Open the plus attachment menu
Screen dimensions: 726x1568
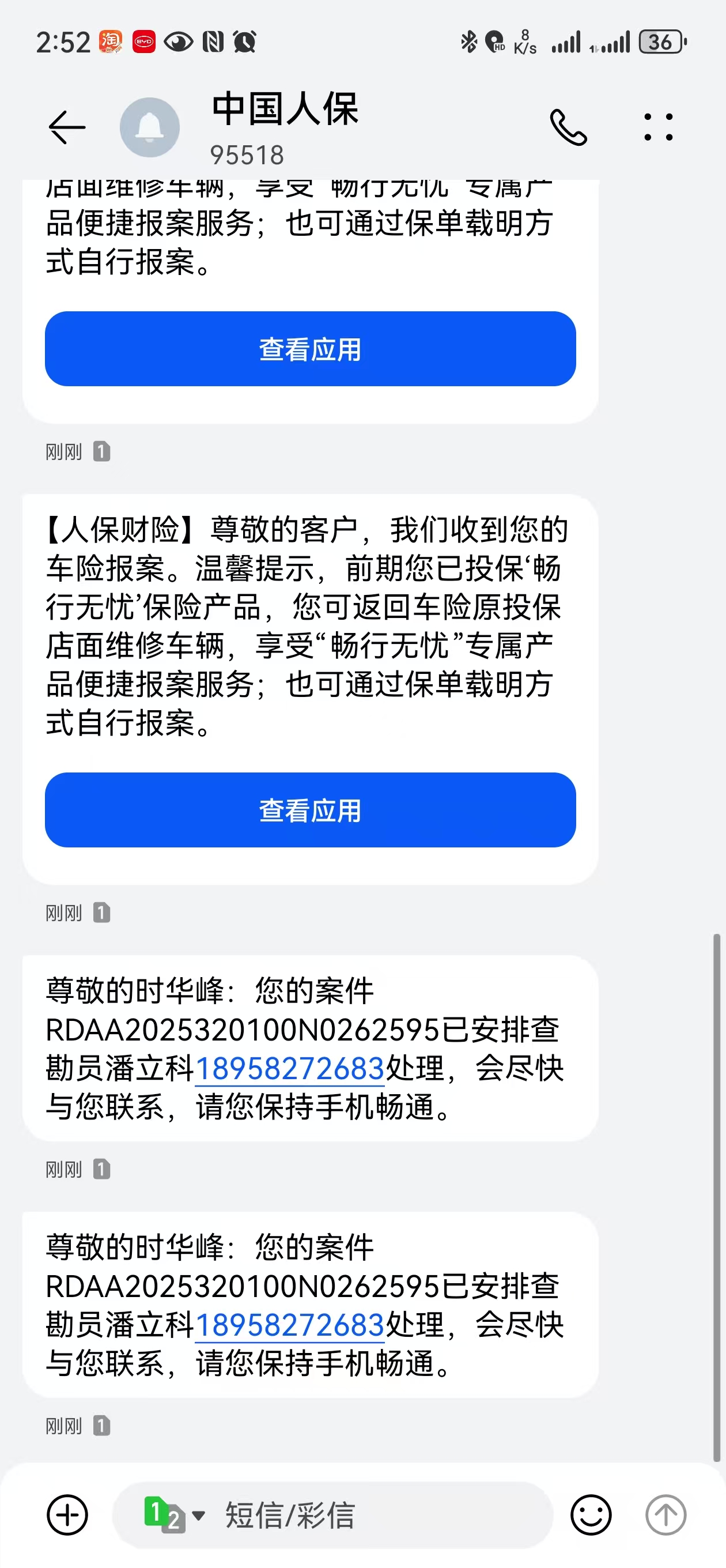coord(67,1515)
